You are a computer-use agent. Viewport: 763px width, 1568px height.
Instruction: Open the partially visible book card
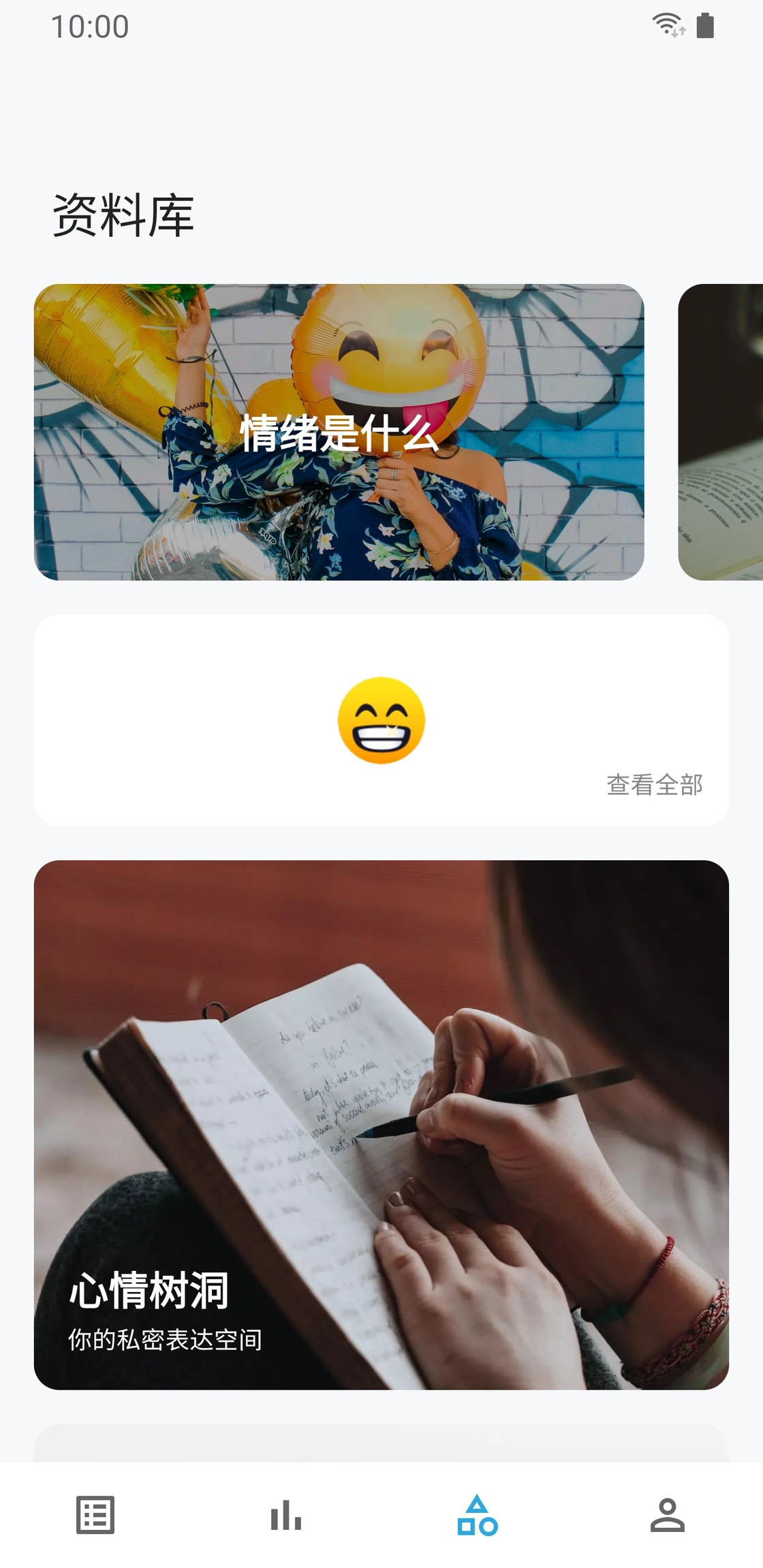point(721,432)
